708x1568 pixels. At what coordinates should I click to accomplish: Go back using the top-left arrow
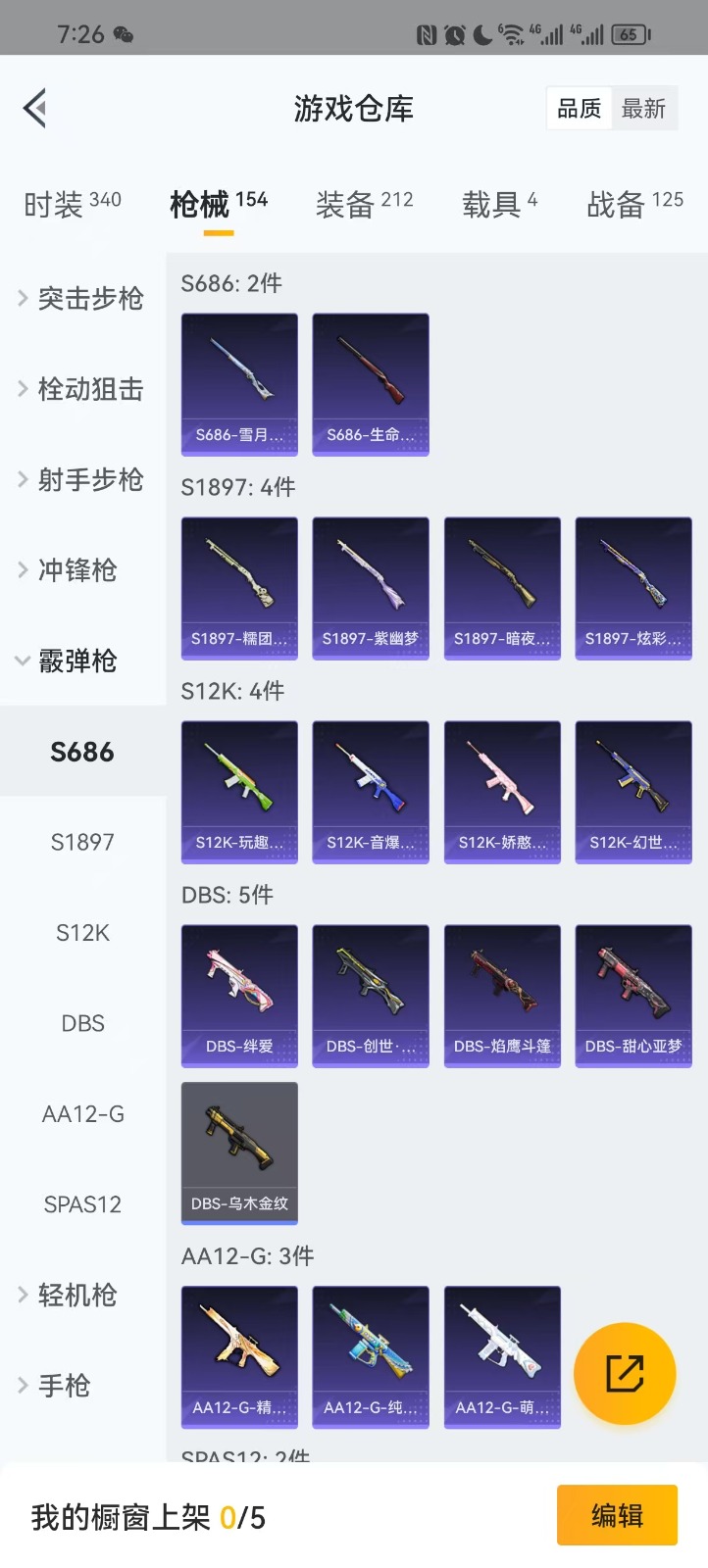point(35,108)
